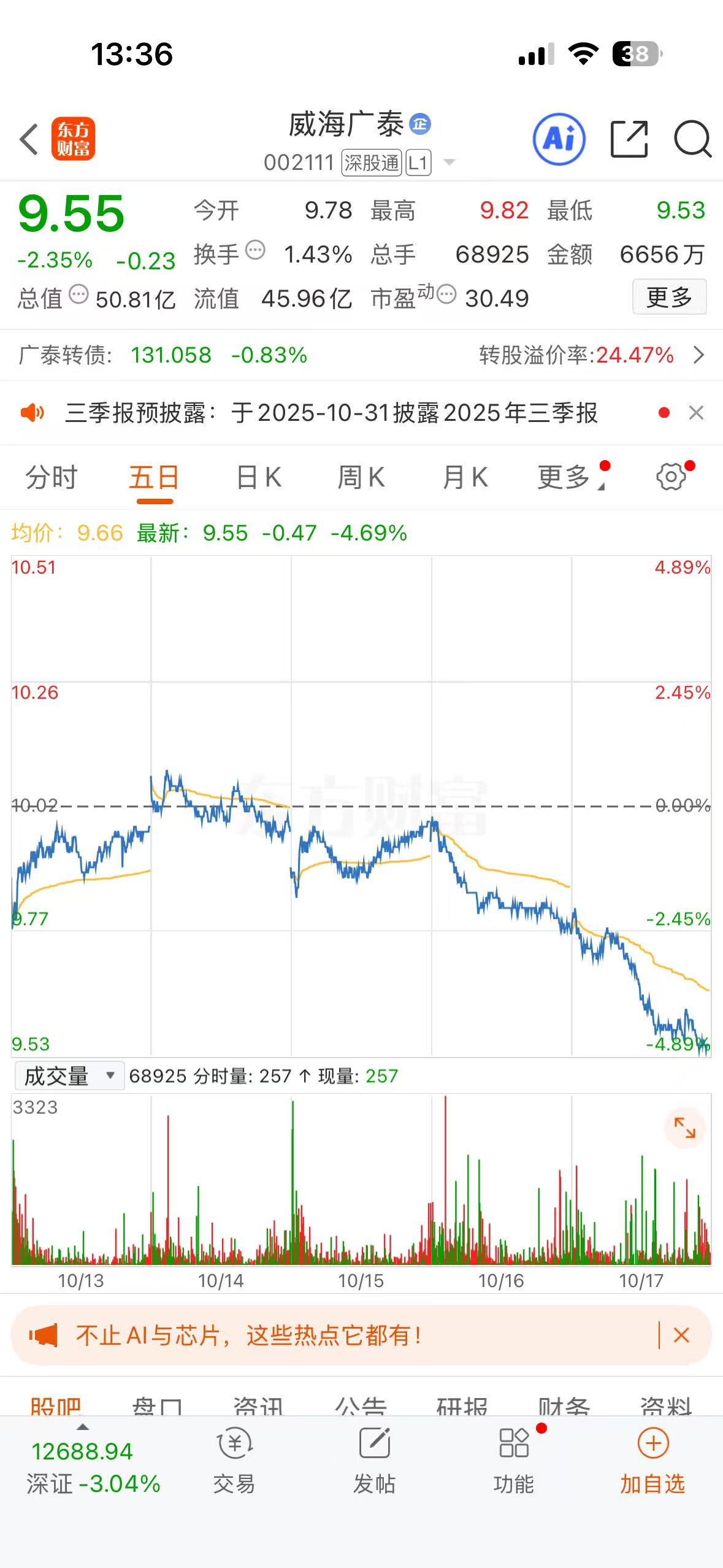Switch to 周K chart view
Viewport: 723px width, 1568px height.
pos(361,477)
